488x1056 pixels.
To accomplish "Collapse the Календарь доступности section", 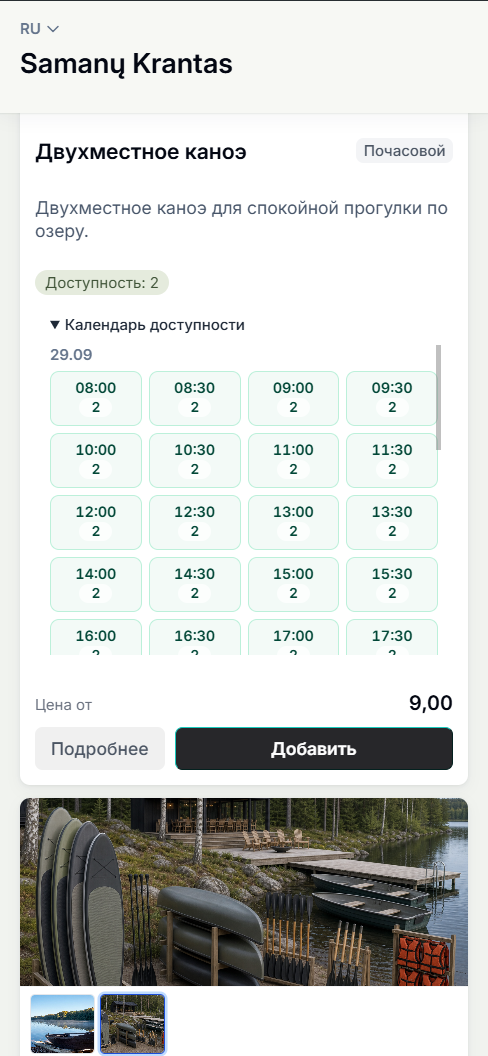I will (x=147, y=325).
